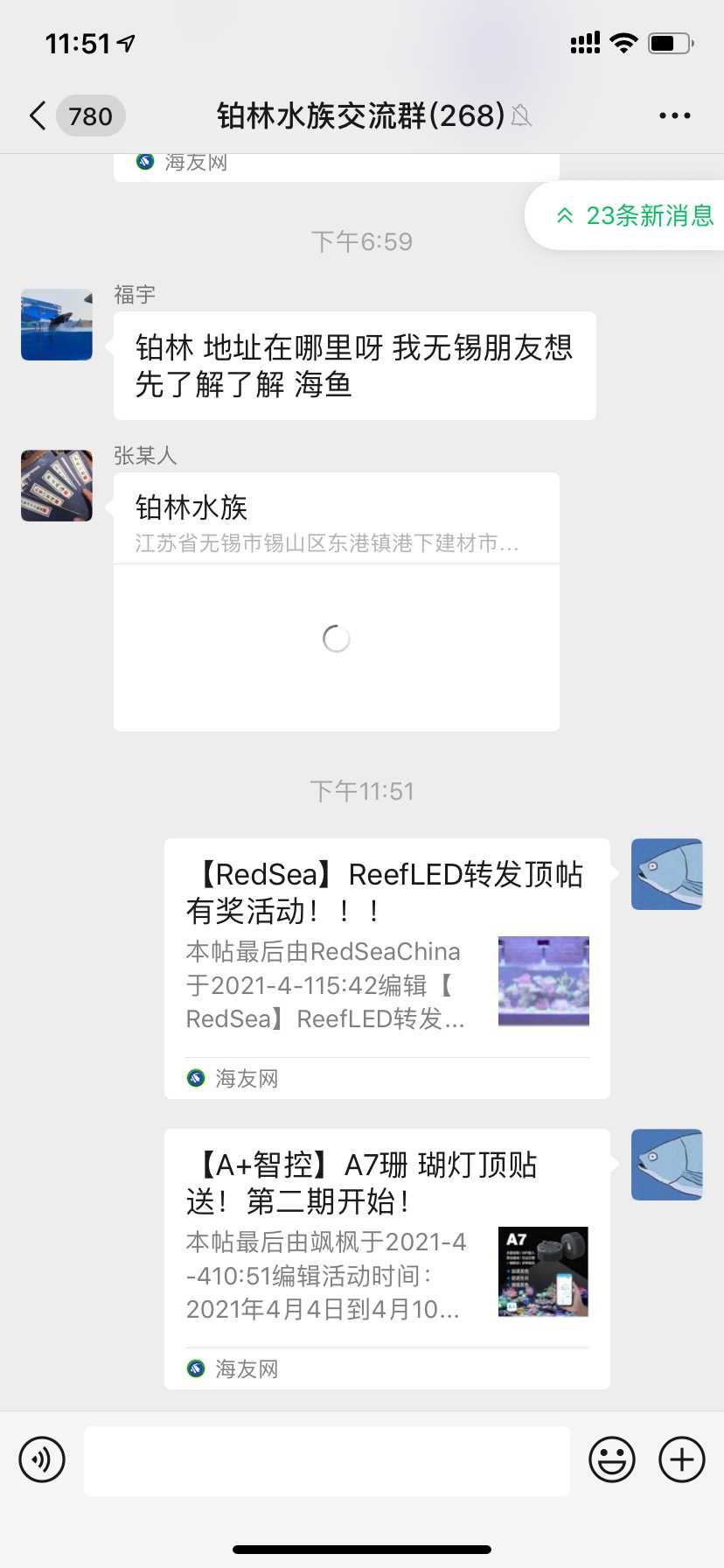Open 张某人's profile avatar

tap(57, 486)
